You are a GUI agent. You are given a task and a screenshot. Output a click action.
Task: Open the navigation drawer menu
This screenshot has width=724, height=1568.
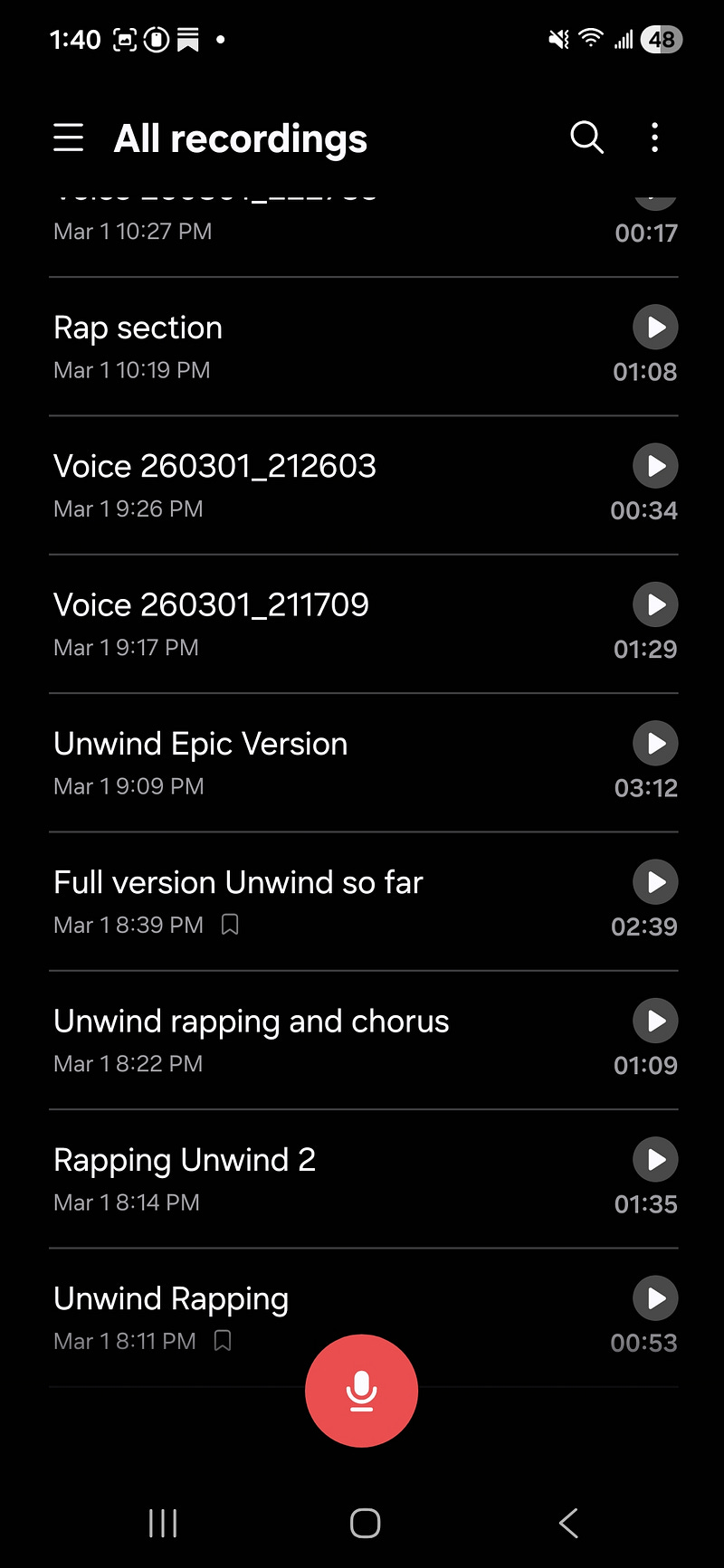[69, 138]
